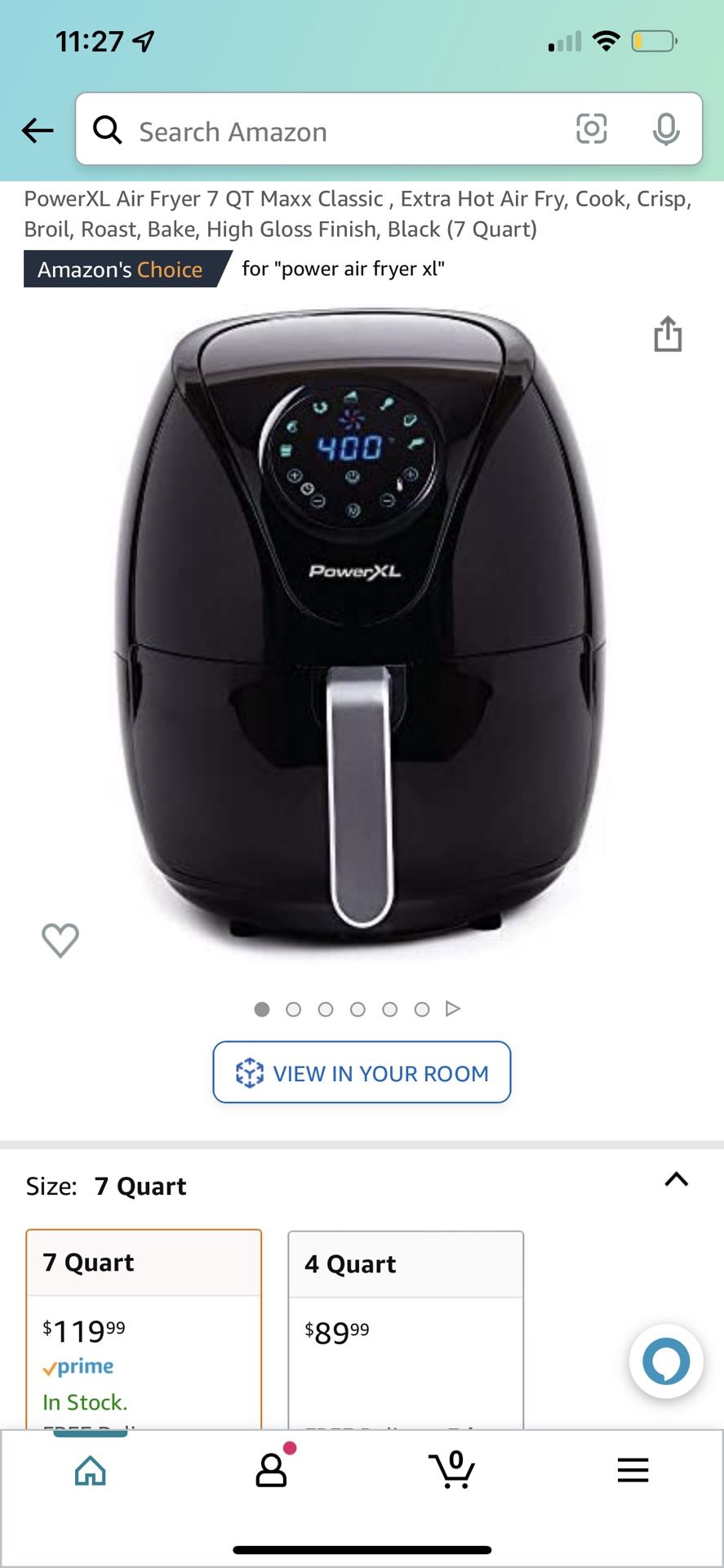724x1568 pixels.
Task: Switch to the Home tab
Action: click(x=91, y=1471)
